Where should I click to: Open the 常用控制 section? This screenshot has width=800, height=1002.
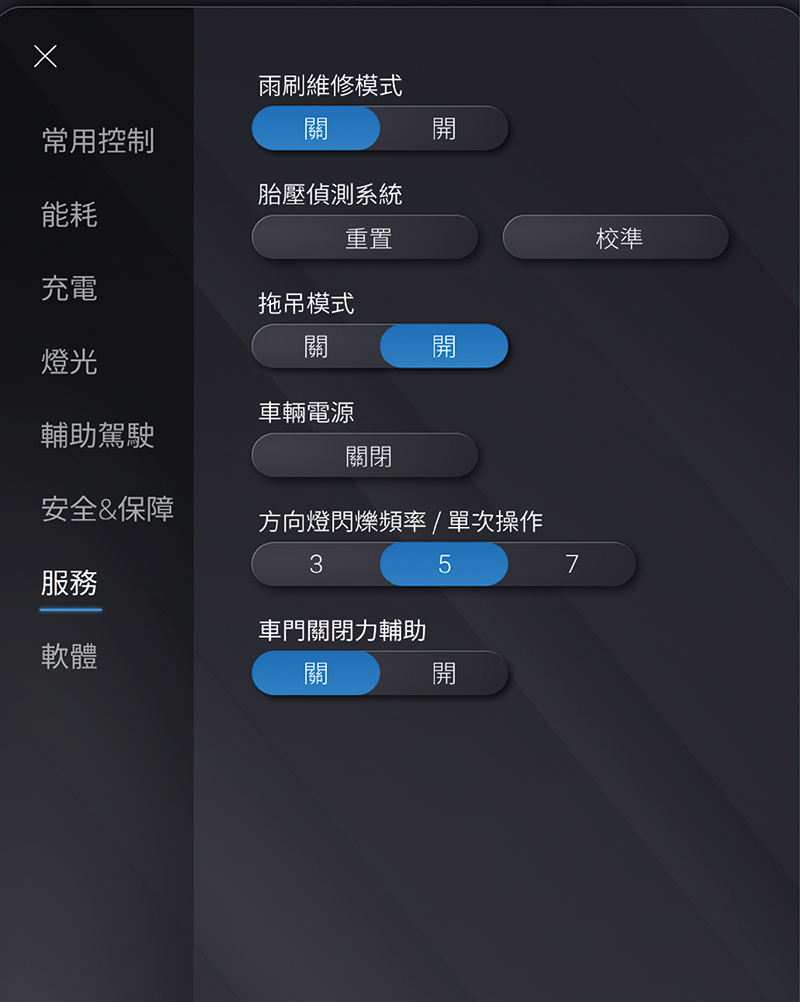tap(98, 141)
